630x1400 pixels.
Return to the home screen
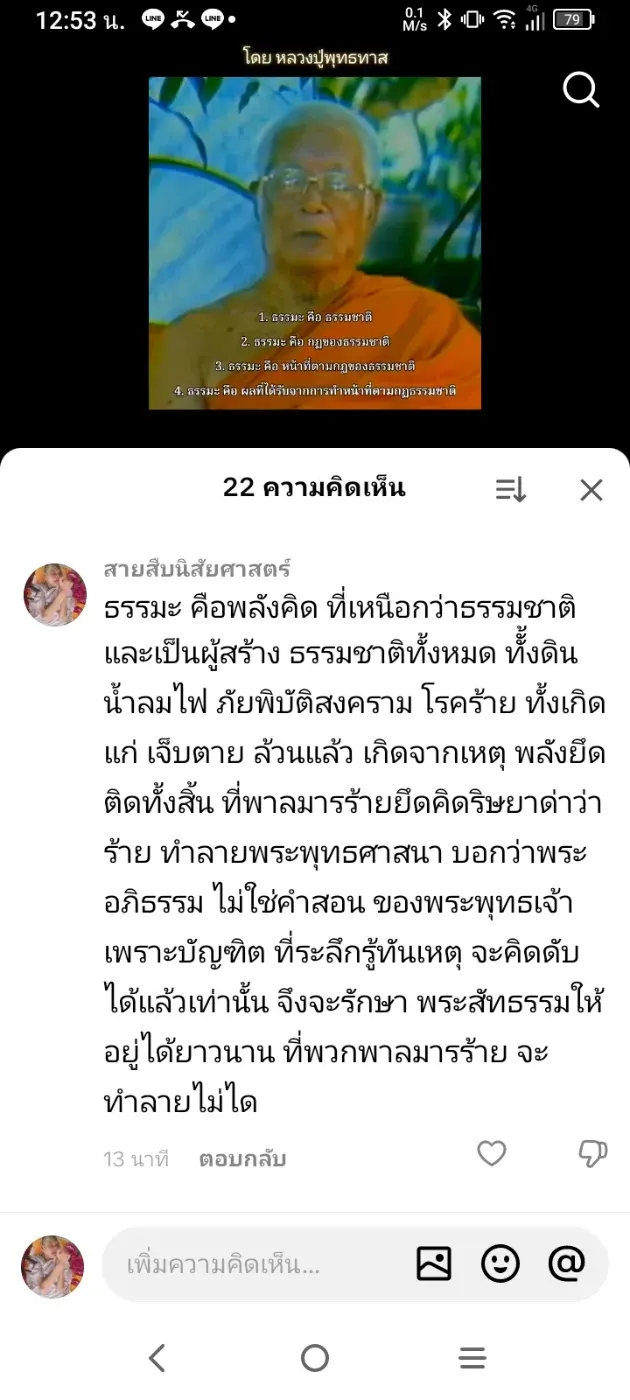point(315,1357)
